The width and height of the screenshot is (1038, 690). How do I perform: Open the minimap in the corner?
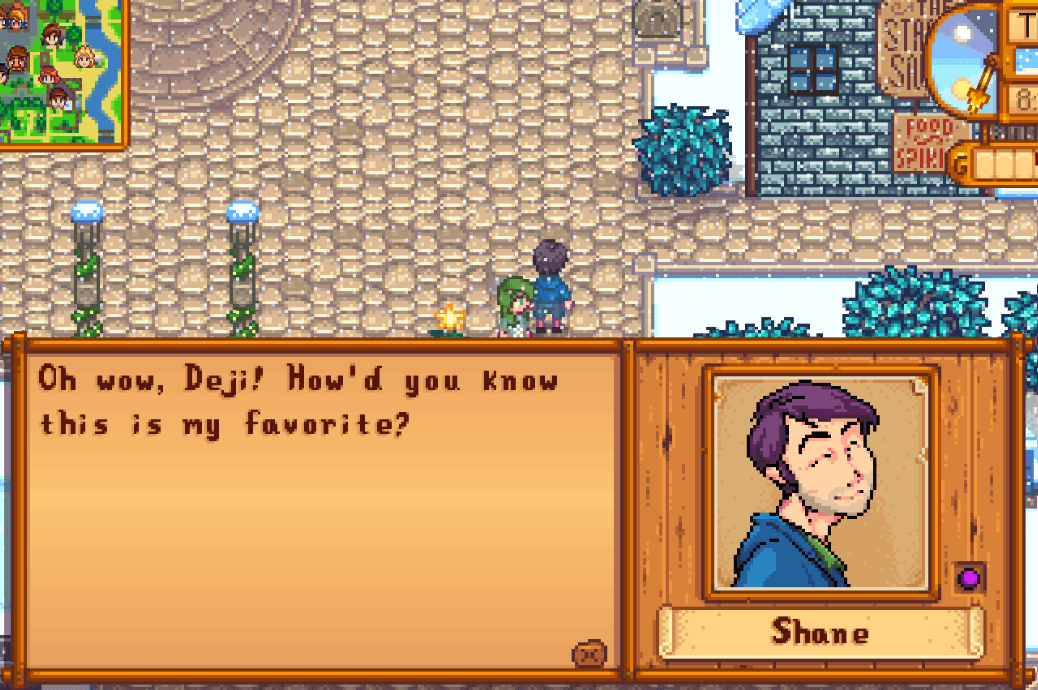tap(60, 70)
